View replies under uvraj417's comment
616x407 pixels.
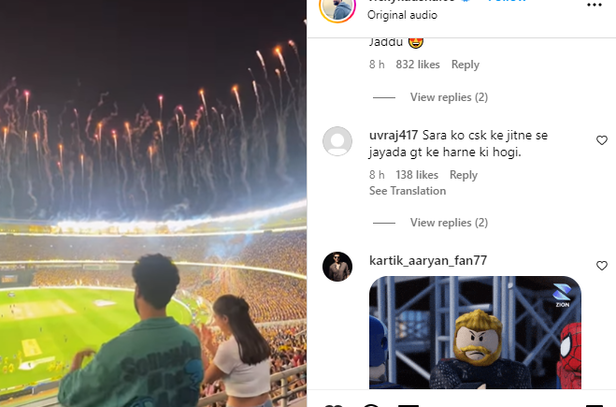[448, 222]
